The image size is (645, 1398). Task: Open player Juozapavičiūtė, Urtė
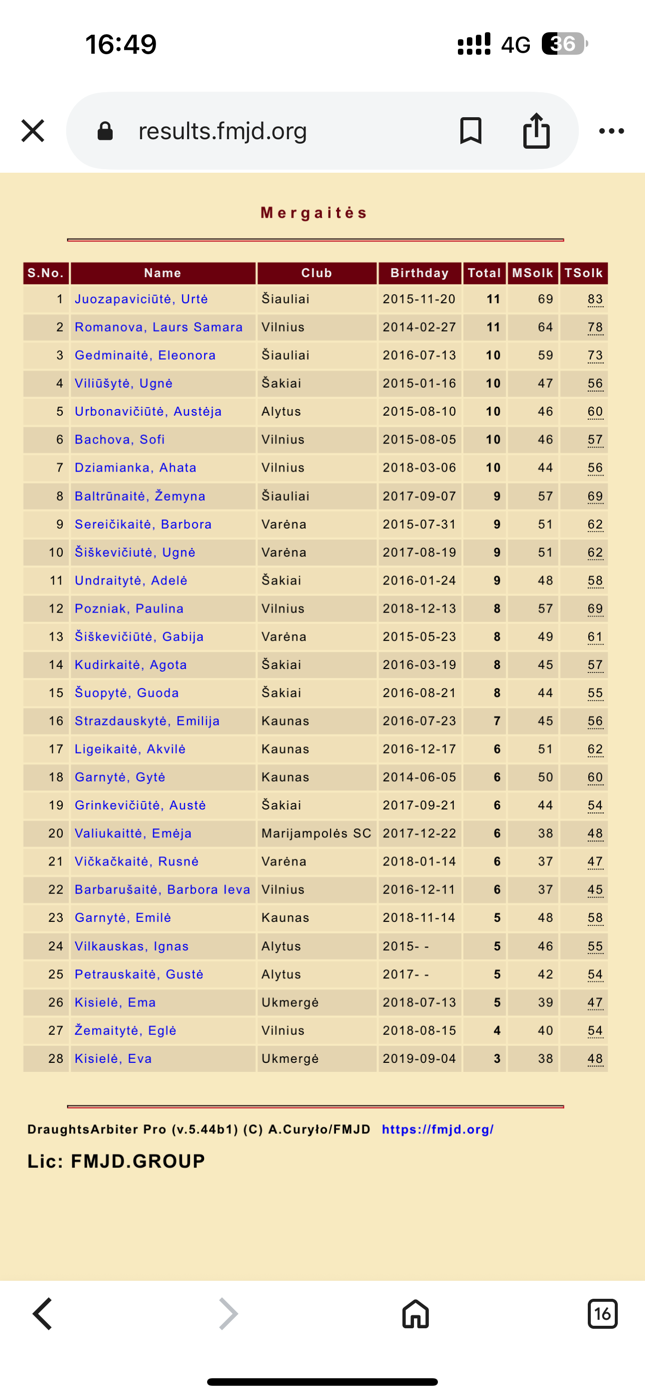141,299
